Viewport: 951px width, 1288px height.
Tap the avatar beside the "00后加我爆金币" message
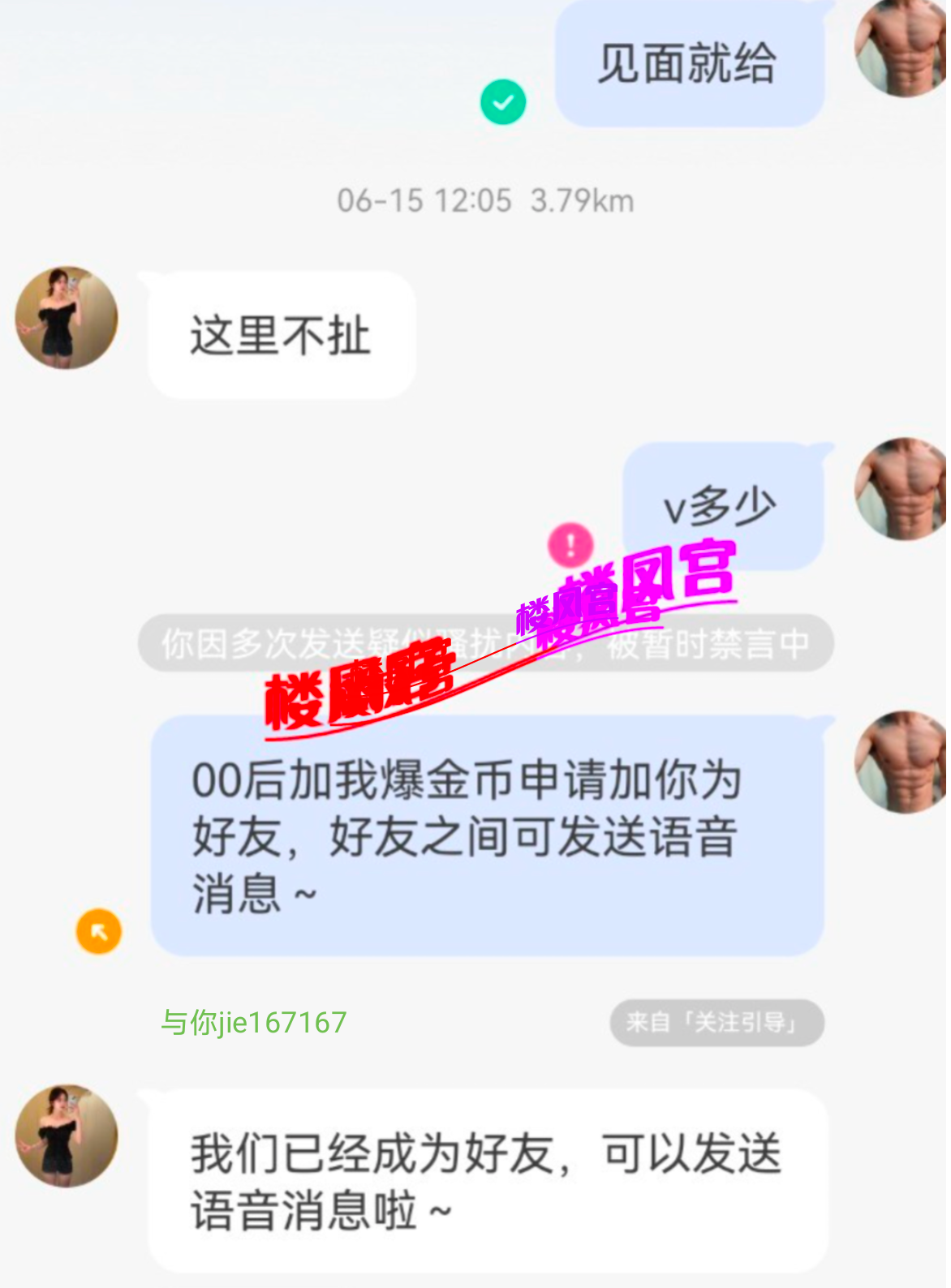point(902,762)
